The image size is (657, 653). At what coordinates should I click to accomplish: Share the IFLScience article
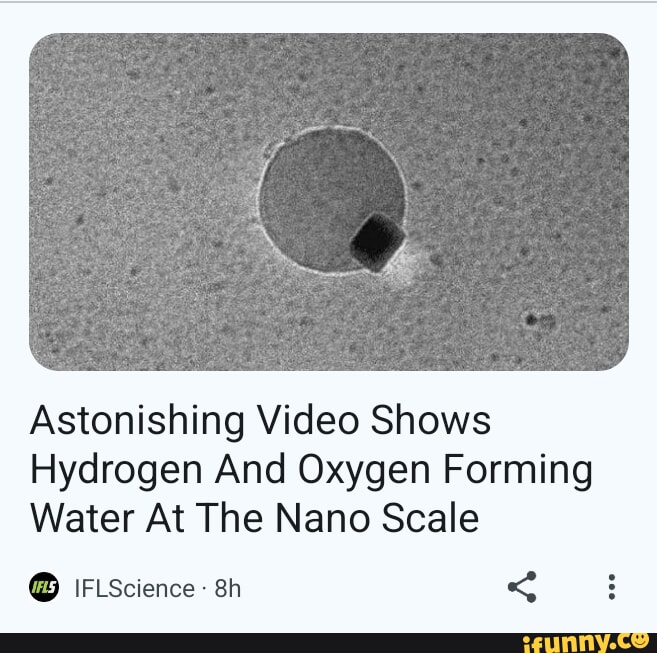523,587
